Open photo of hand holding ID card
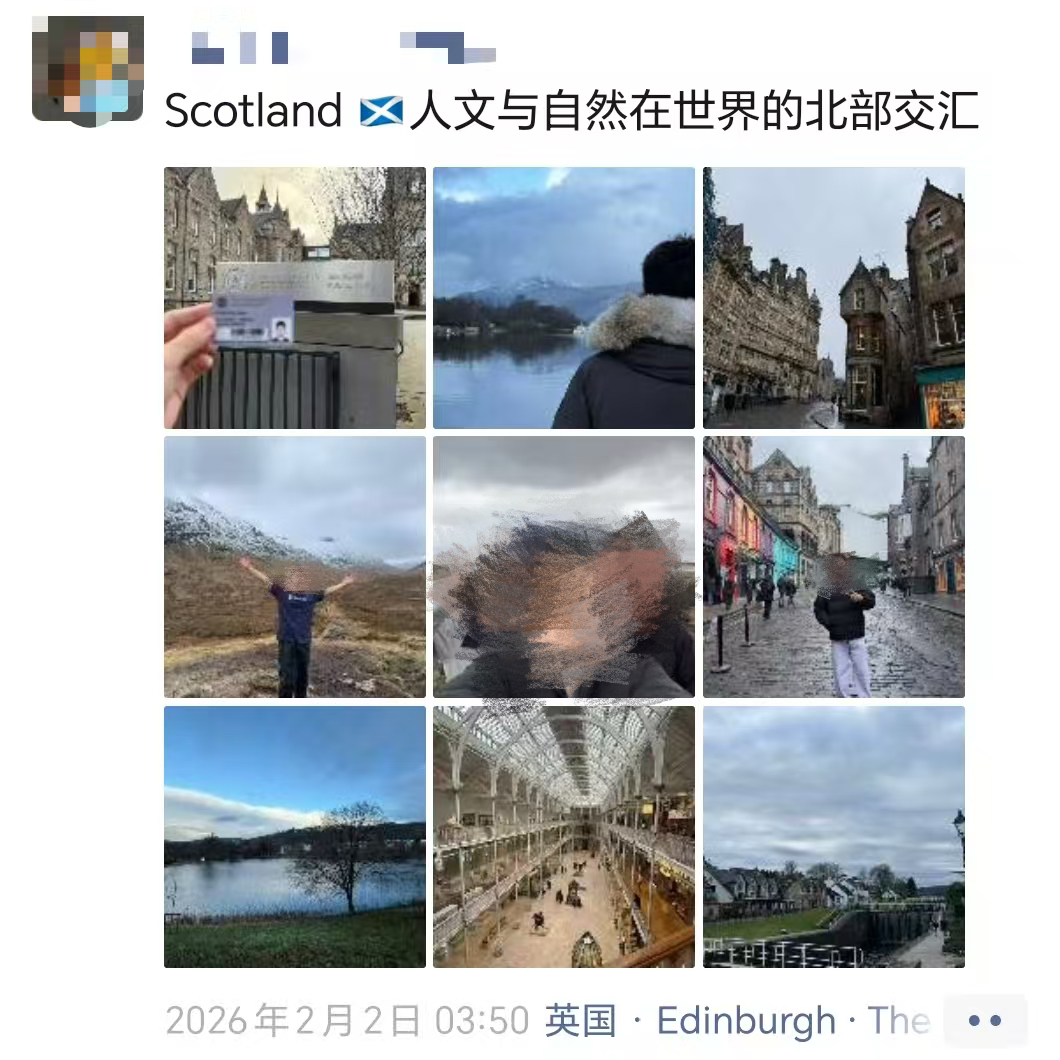The image size is (1060, 1060). pos(295,298)
